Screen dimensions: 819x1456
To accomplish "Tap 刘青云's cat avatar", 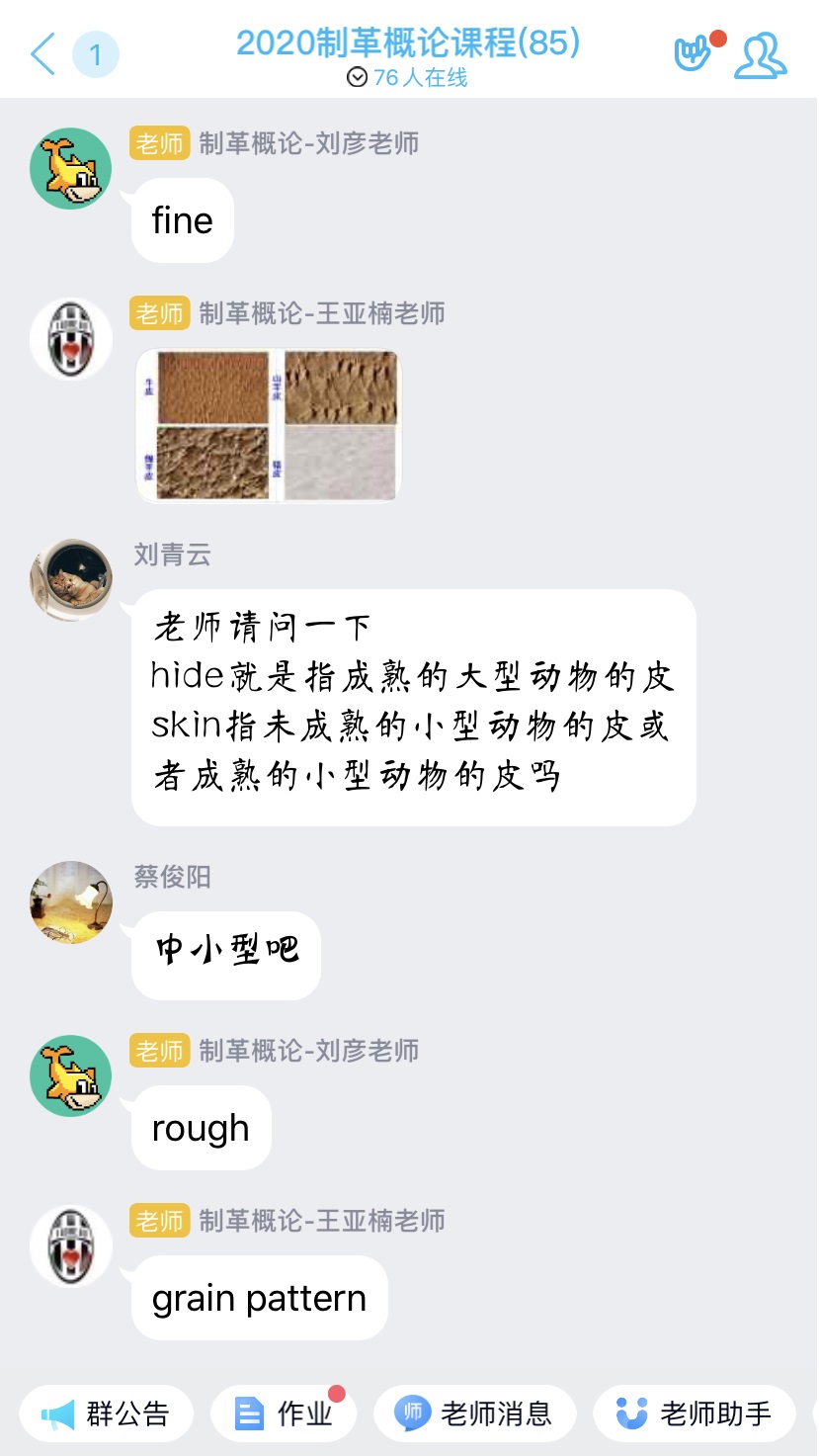I will coord(71,580).
